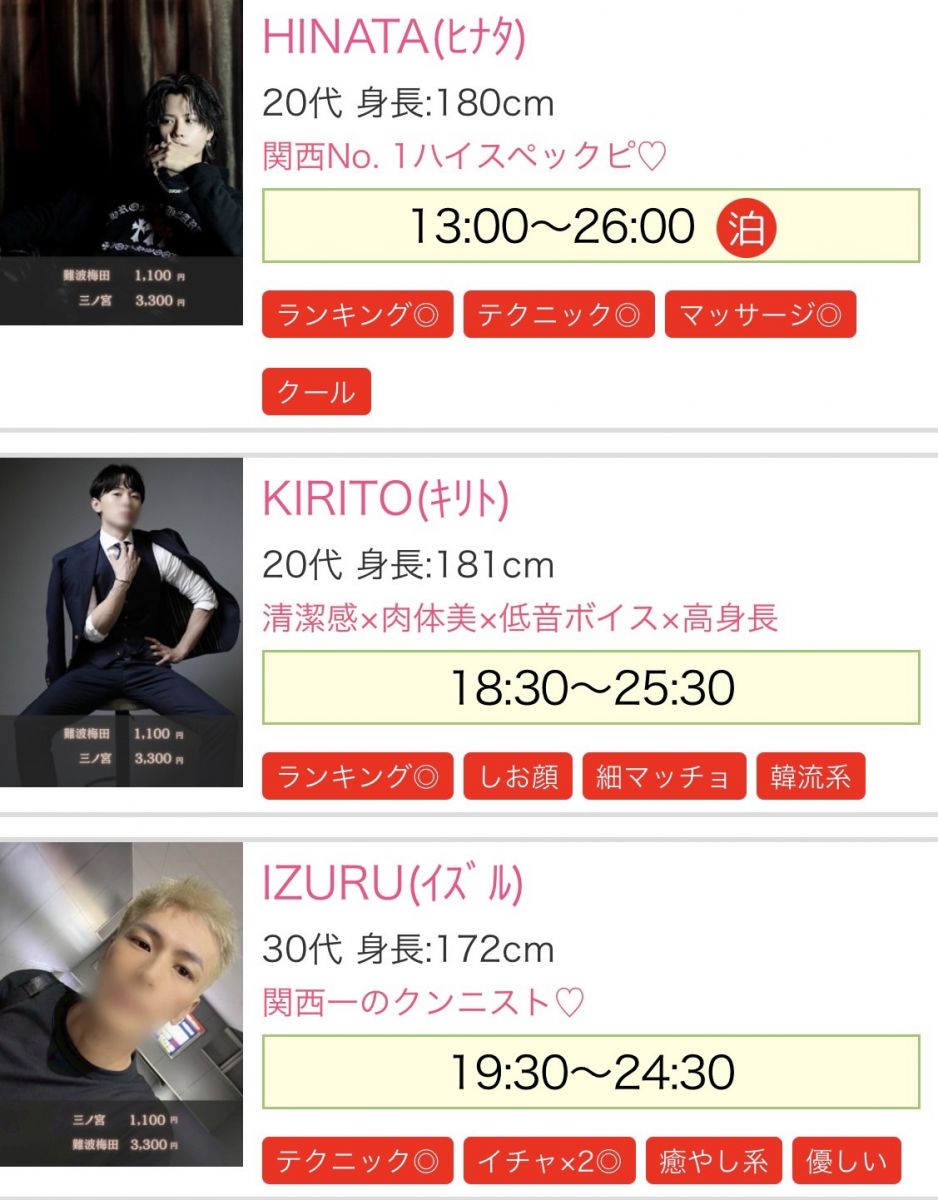Viewport: 938px width, 1200px height.
Task: Open the IZURU(イズル) name link
Action: tap(392, 883)
